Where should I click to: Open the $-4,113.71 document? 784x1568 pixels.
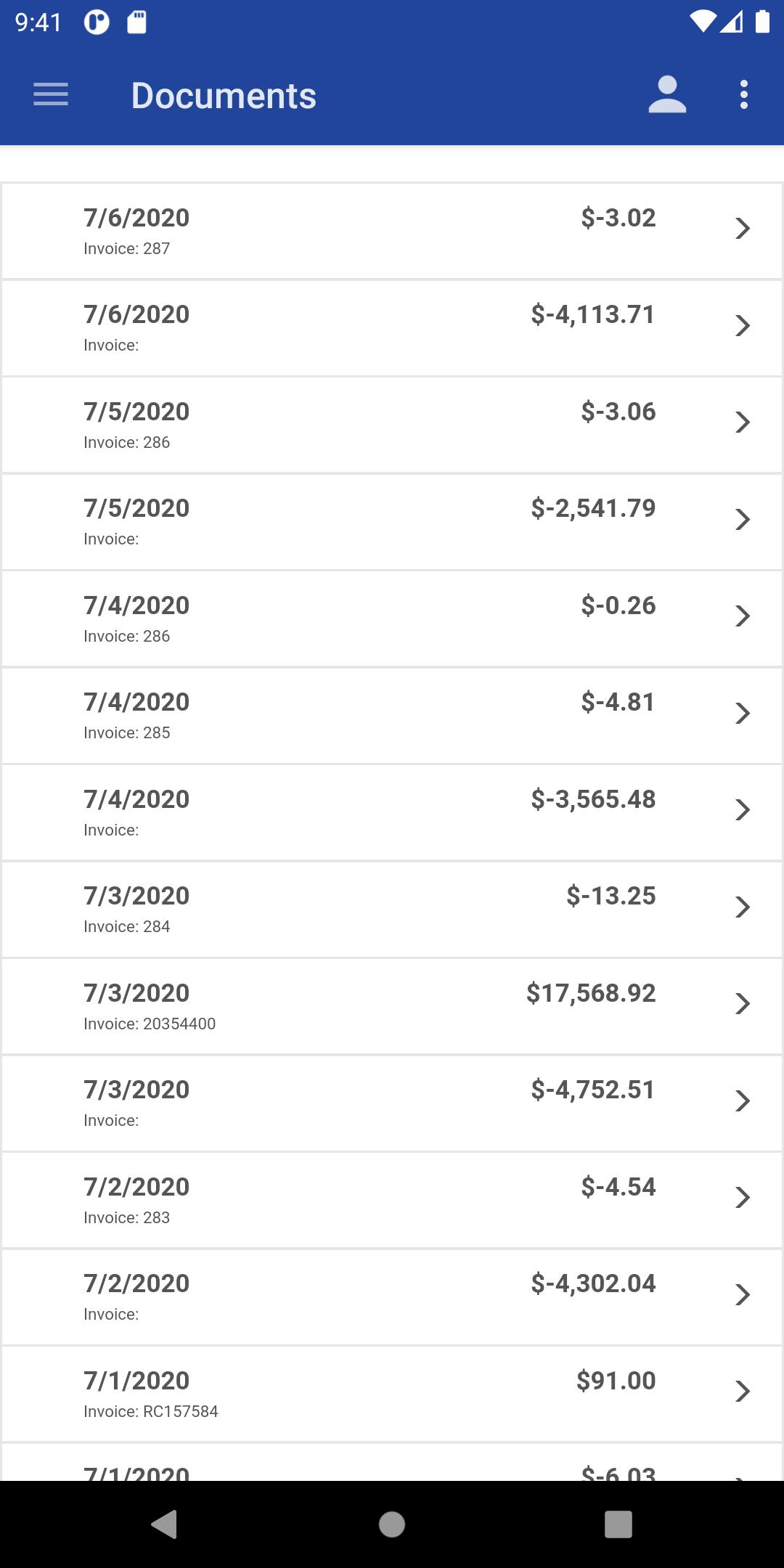392,328
